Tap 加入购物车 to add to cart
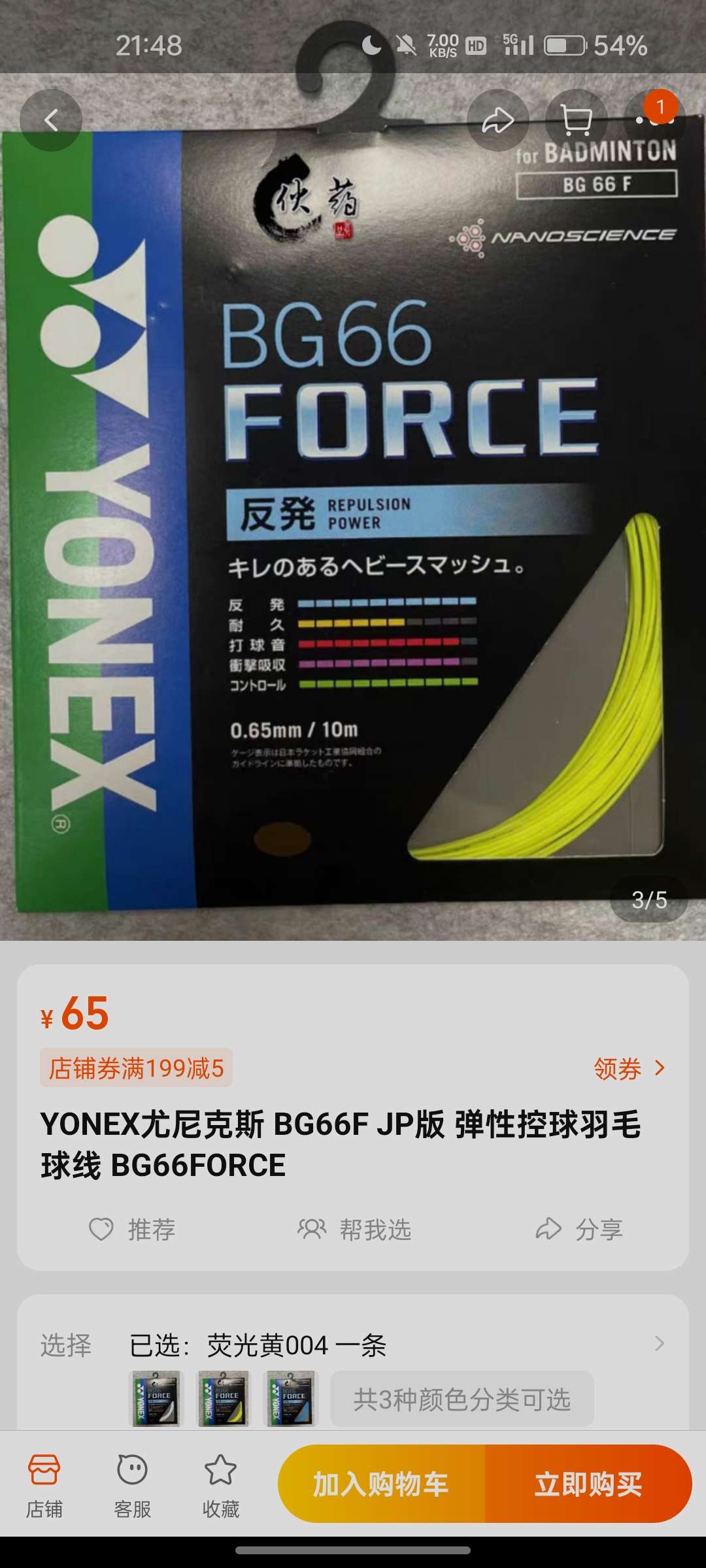Screen dimensions: 706x1568 (x=382, y=1484)
